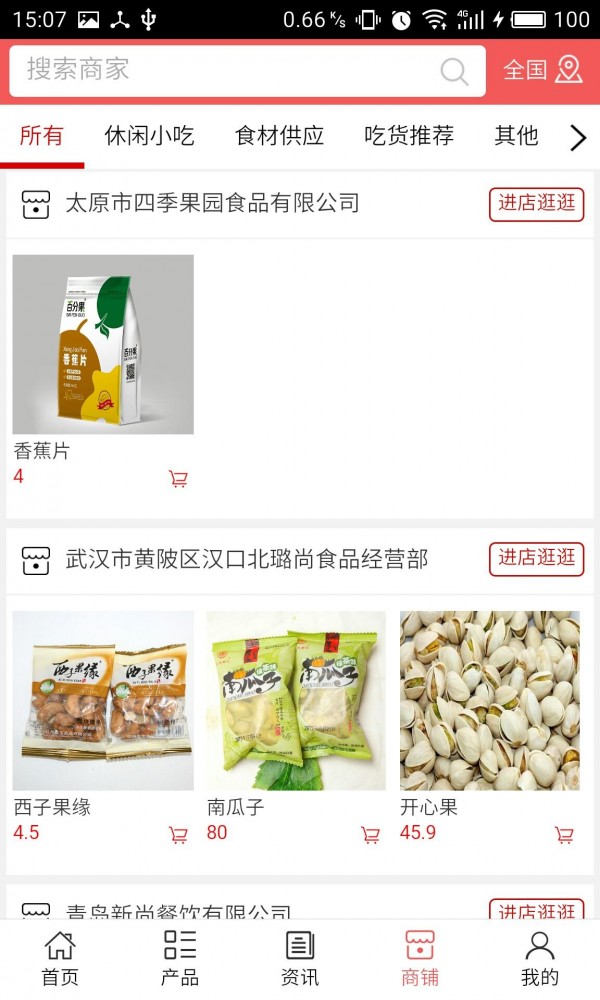Screen dimensions: 600x1000
Task: Open the 开心果 product tile
Action: coord(490,700)
